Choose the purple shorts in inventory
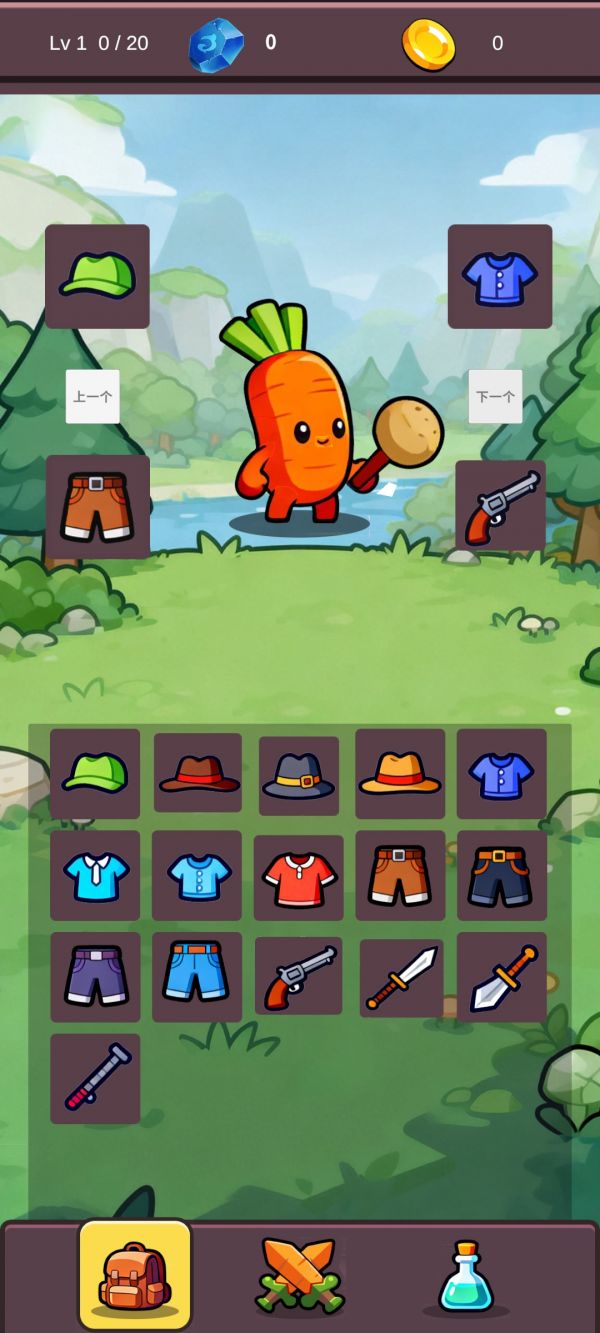Screen dimensions: 600x1333 (x=95, y=977)
